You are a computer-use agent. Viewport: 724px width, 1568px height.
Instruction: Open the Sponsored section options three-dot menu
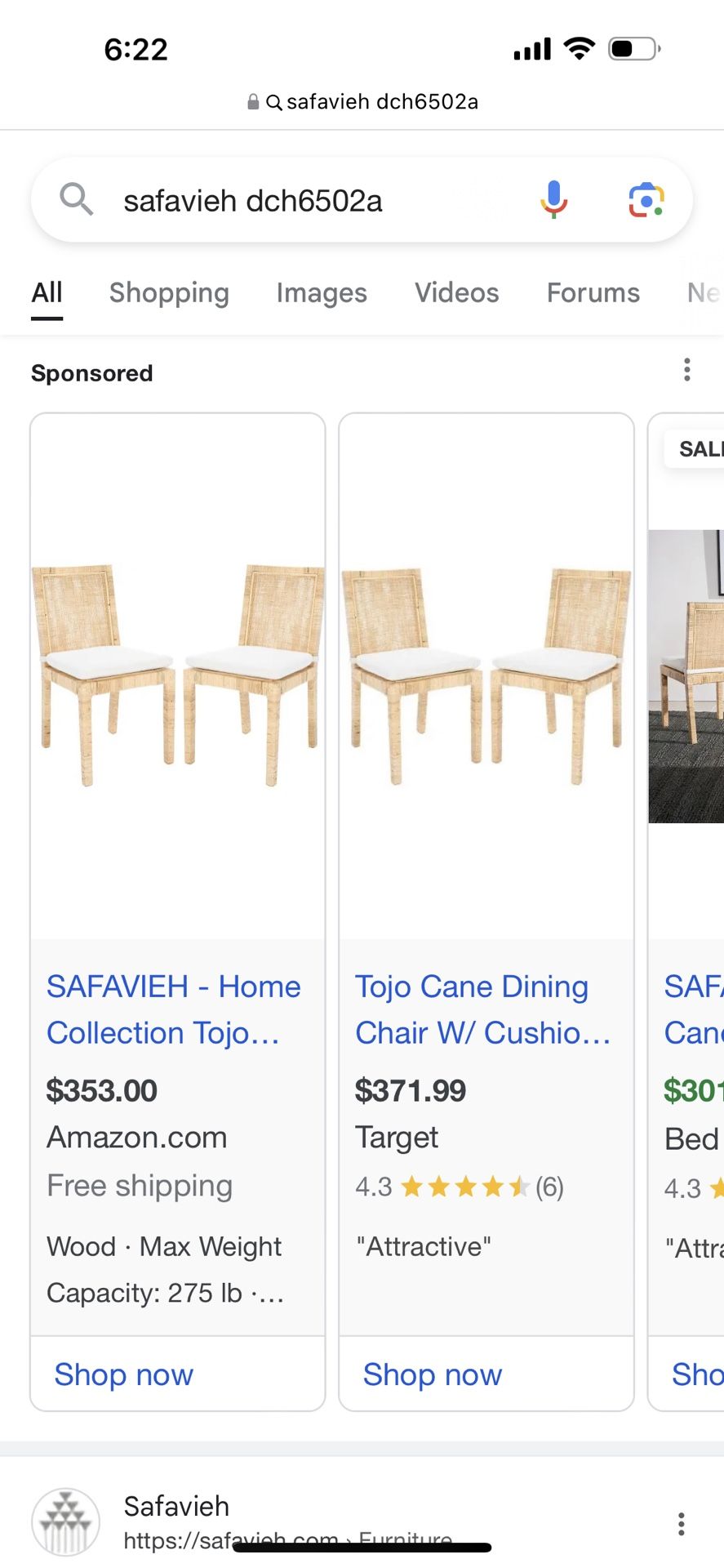pyautogui.click(x=686, y=370)
